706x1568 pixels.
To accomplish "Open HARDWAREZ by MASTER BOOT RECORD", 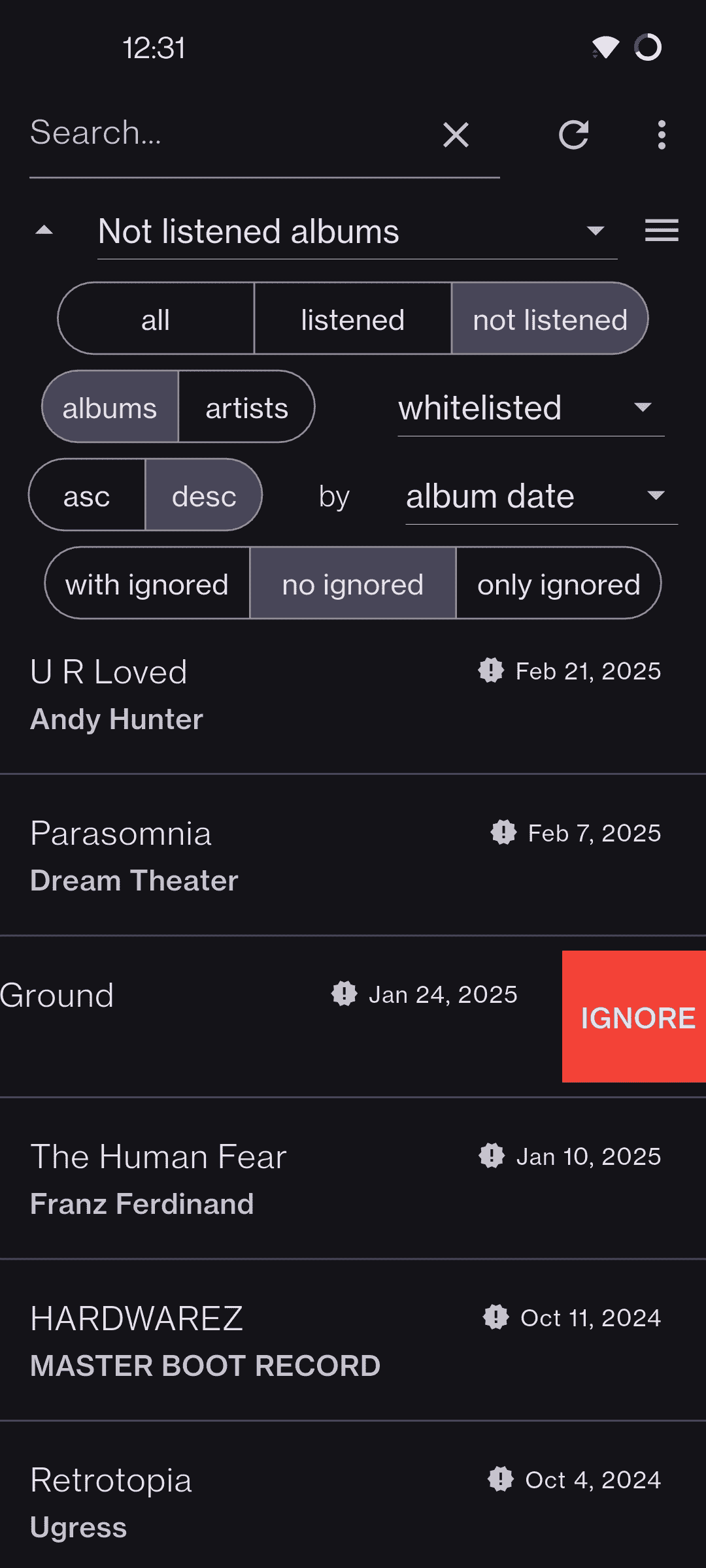I will tap(261, 1341).
